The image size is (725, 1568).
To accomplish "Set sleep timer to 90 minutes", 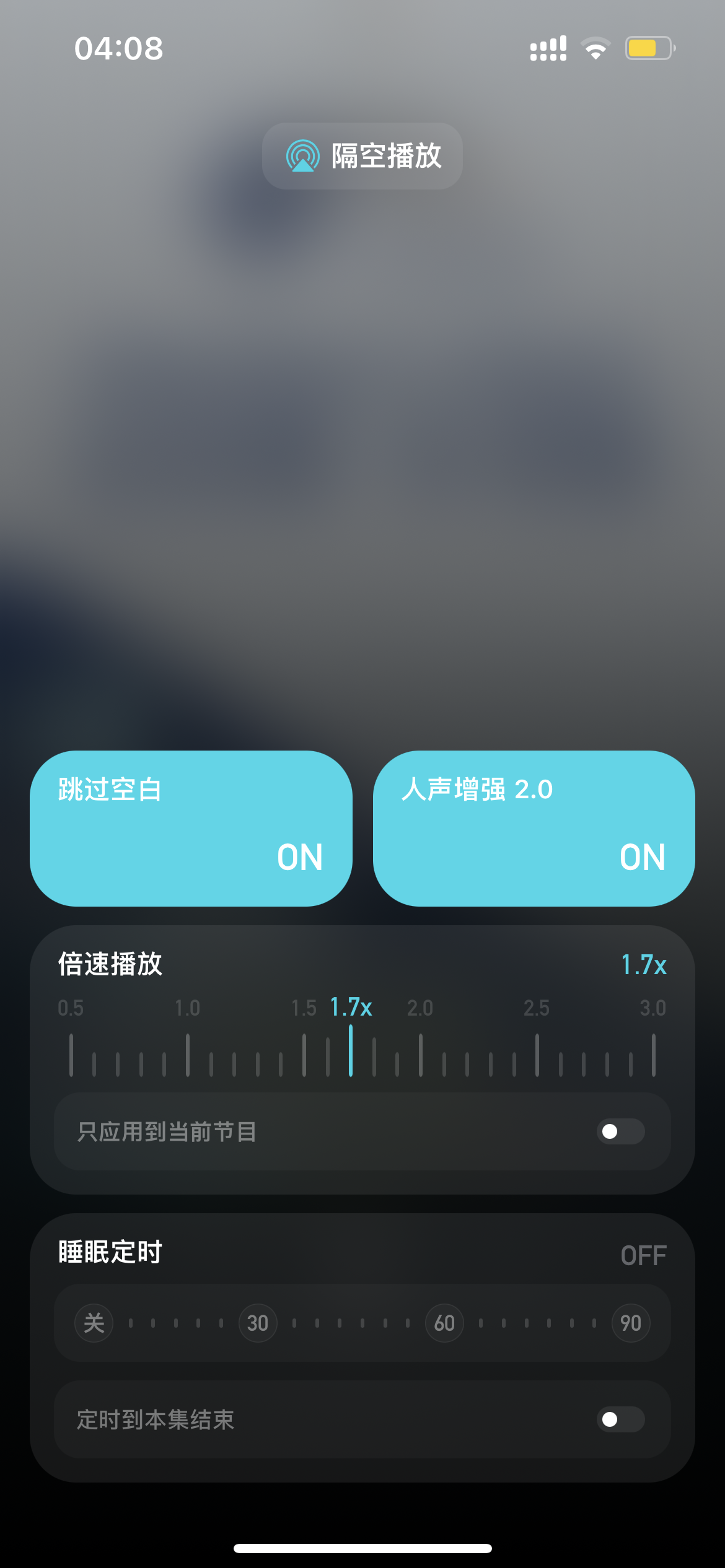I will [630, 1323].
